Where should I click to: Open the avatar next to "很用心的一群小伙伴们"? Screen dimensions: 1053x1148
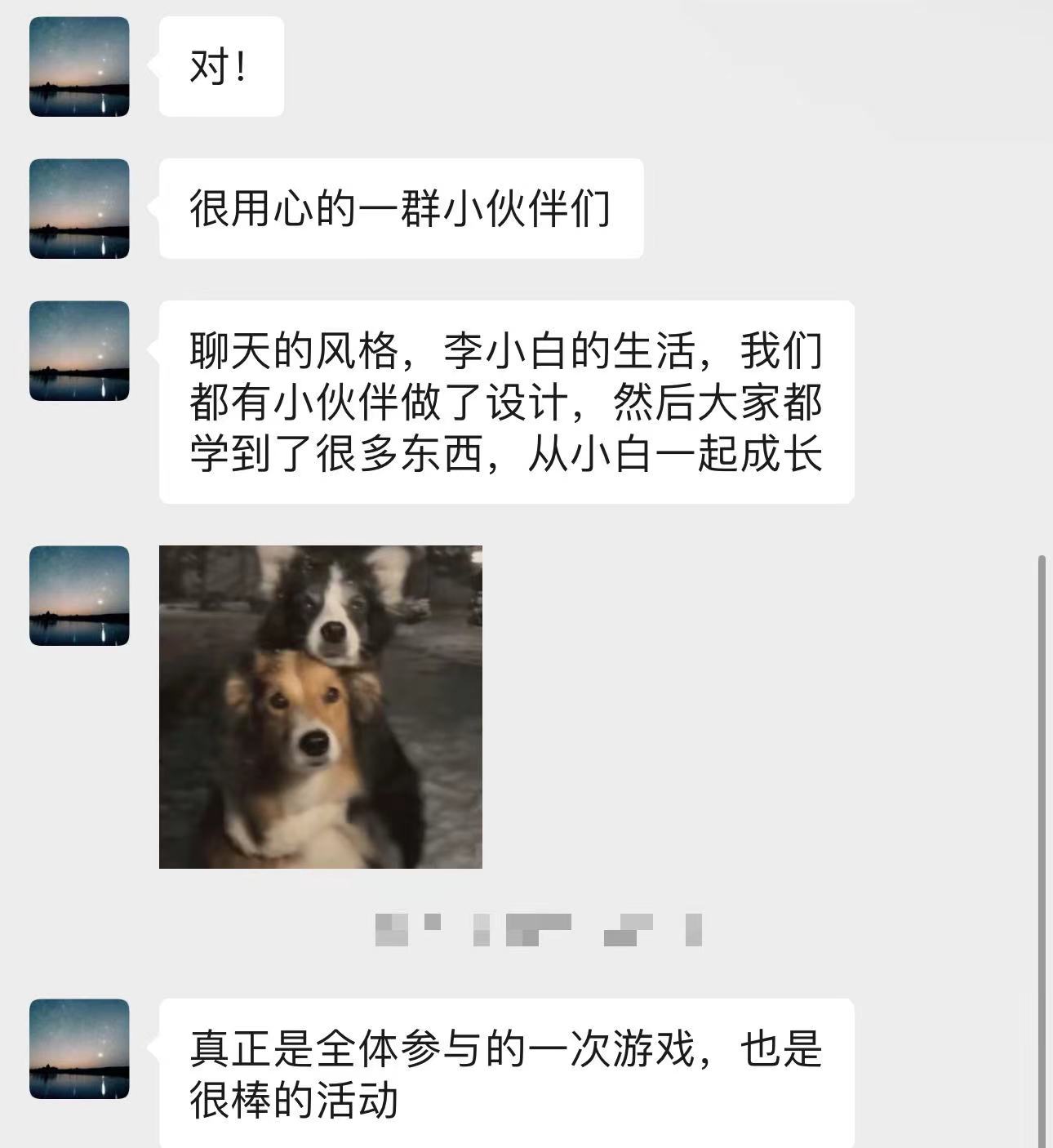click(79, 208)
